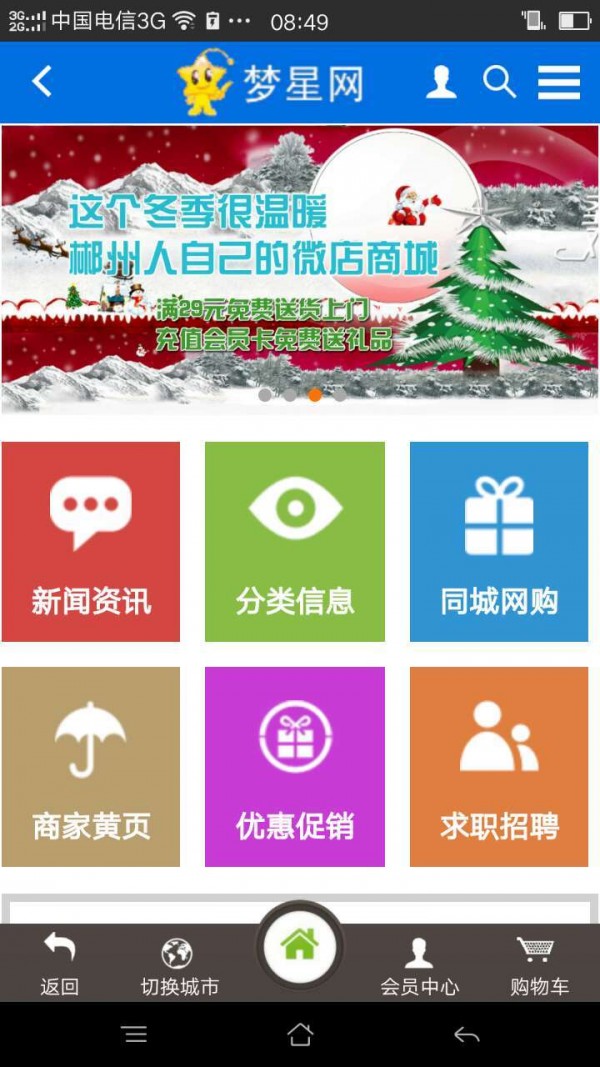Viewport: 600px width, 1067px height.
Task: Open the winter micro-store promo banner
Action: click(x=300, y=268)
